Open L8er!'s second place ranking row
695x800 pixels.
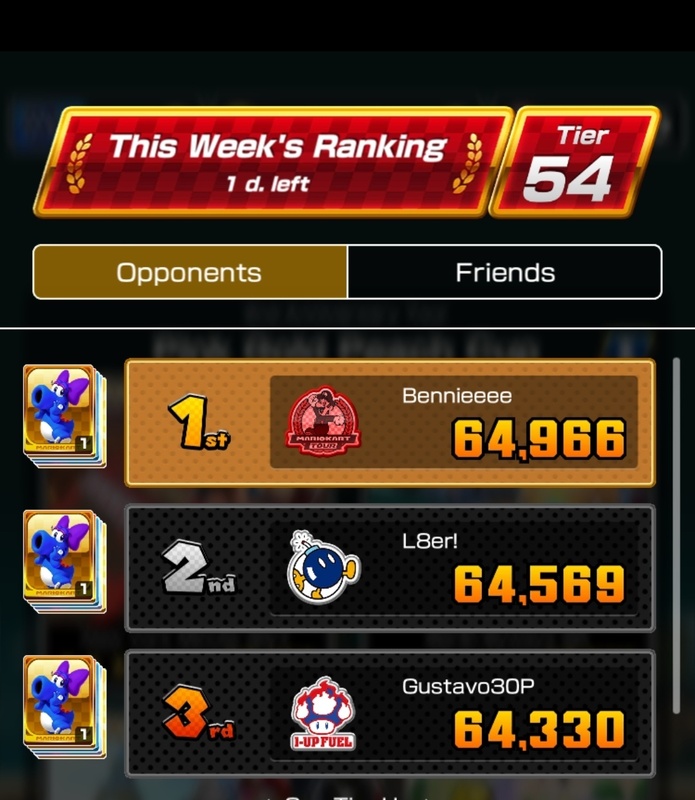tap(390, 568)
